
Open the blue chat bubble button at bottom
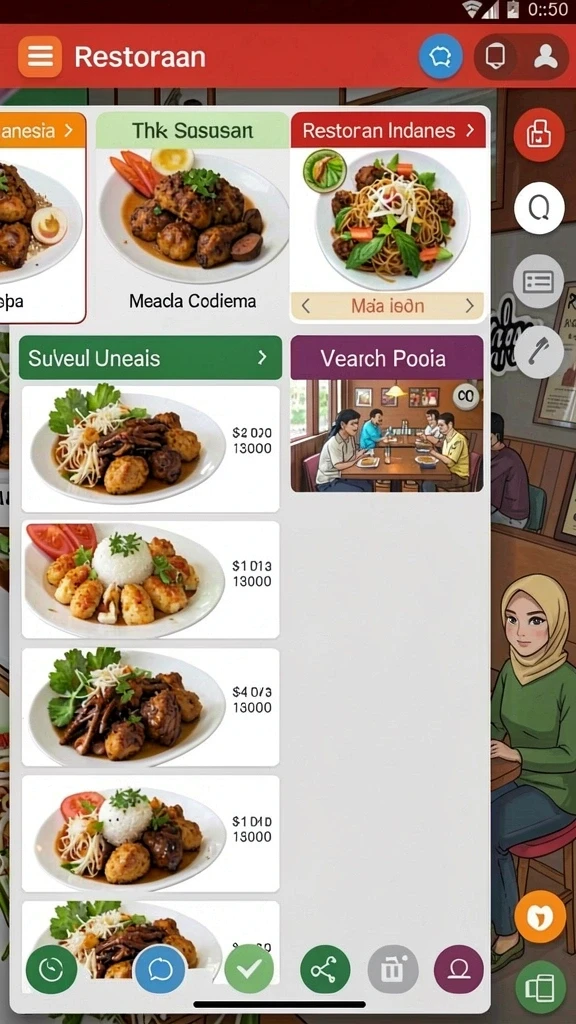click(159, 969)
